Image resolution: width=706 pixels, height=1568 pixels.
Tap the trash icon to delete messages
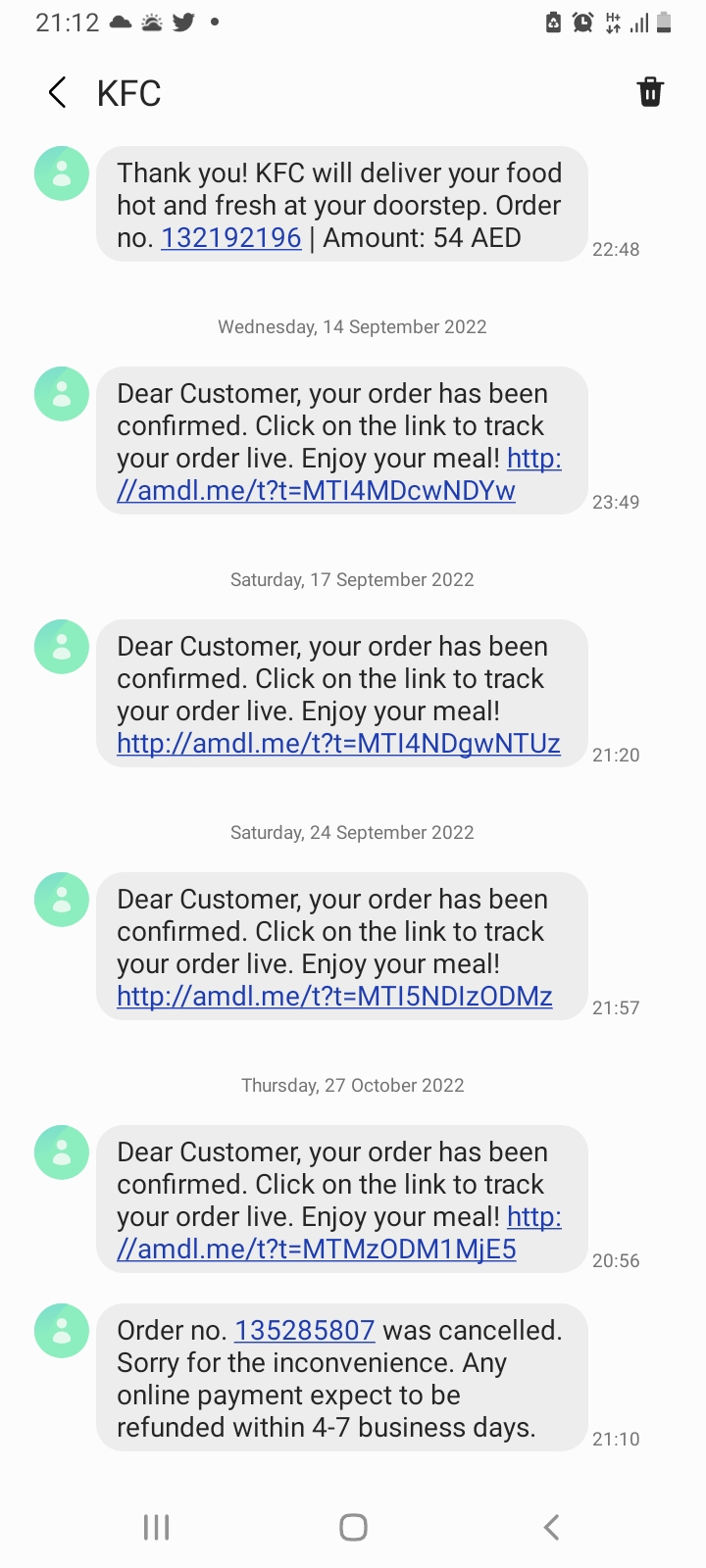pyautogui.click(x=650, y=92)
